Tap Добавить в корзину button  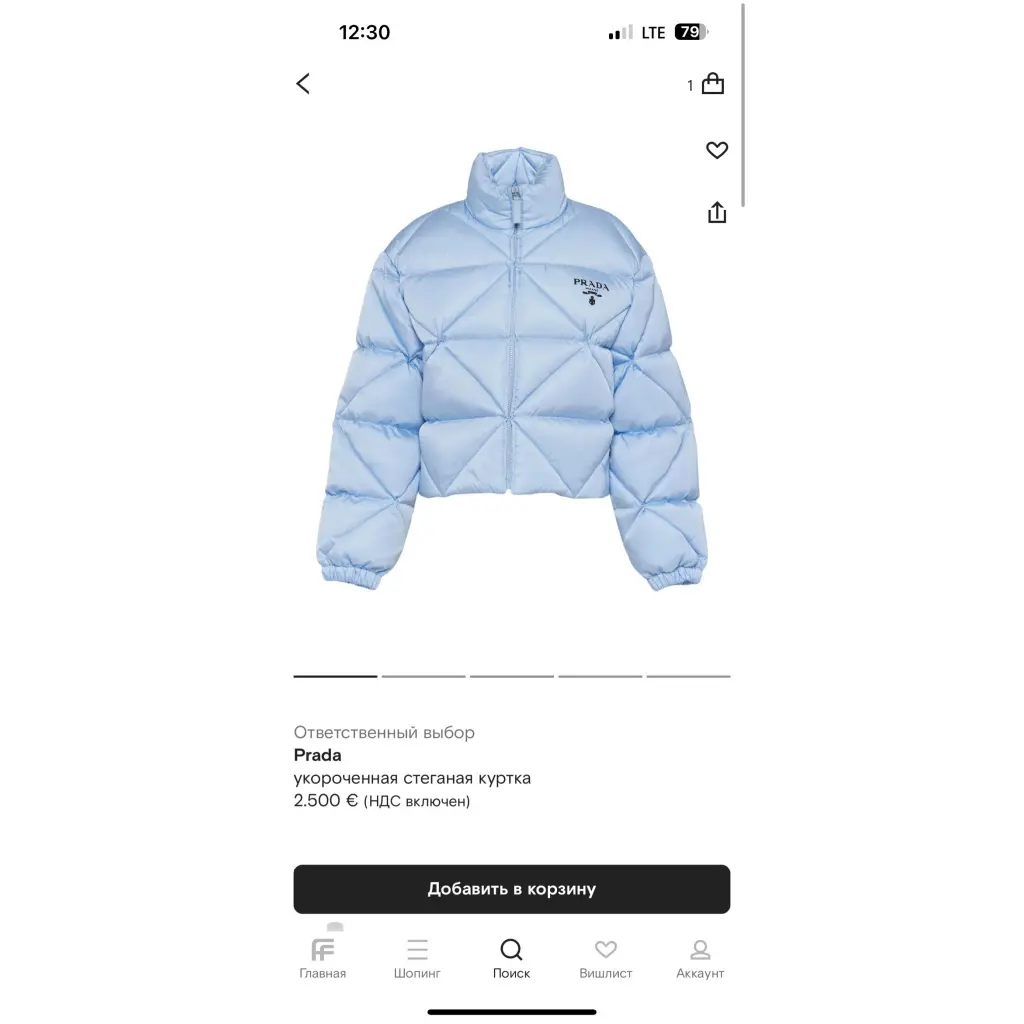[x=511, y=889]
